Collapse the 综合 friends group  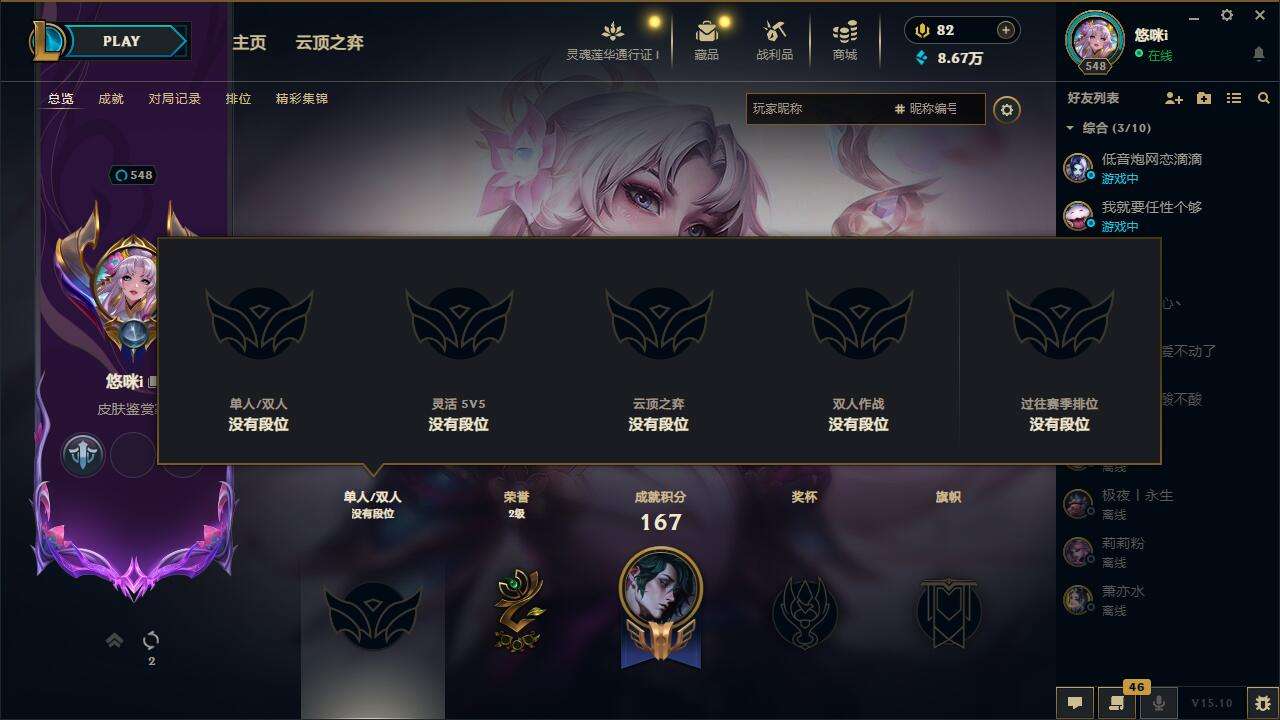[x=1070, y=128]
